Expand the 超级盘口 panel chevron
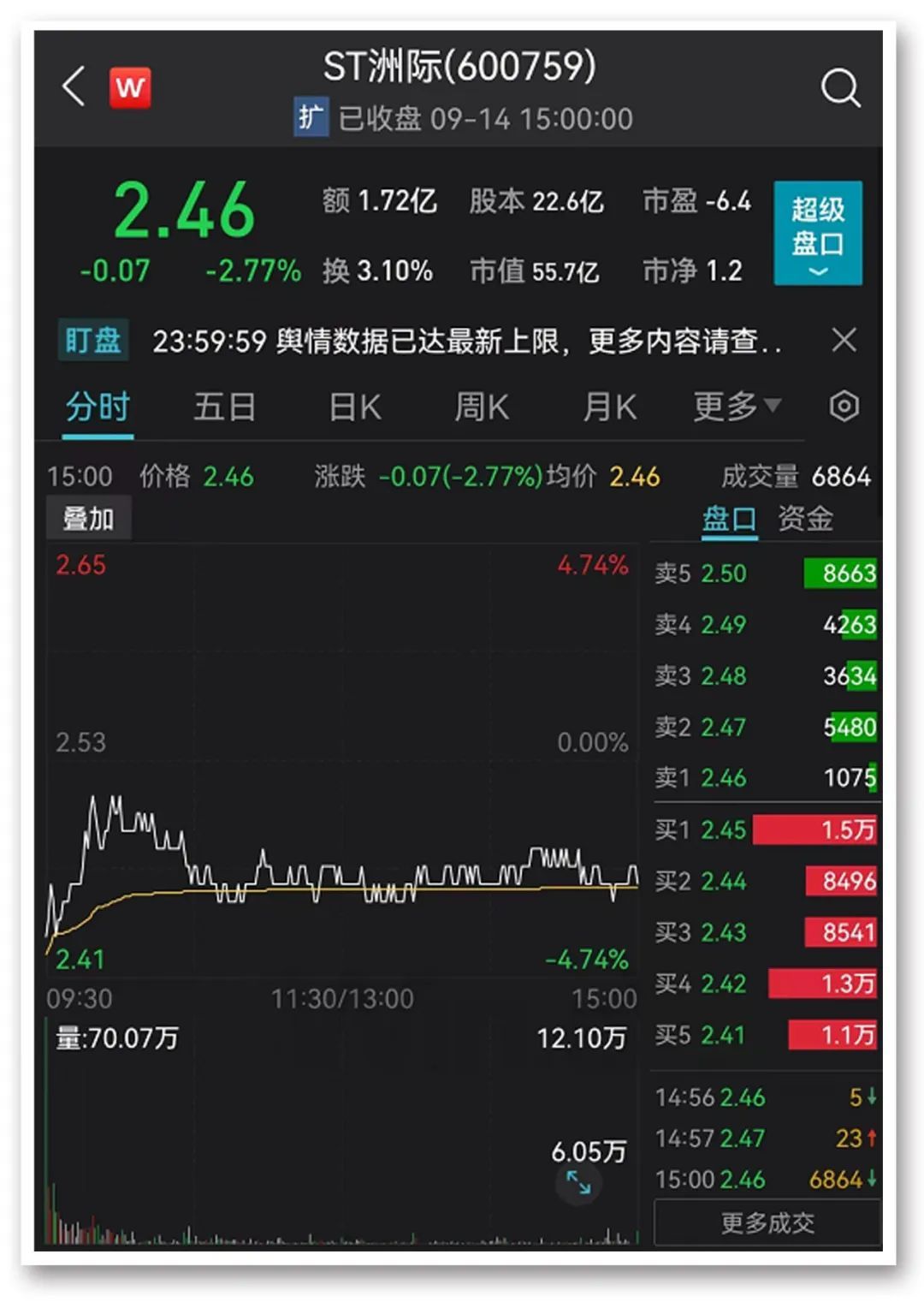This screenshot has height=1302, width=924. coord(817,271)
